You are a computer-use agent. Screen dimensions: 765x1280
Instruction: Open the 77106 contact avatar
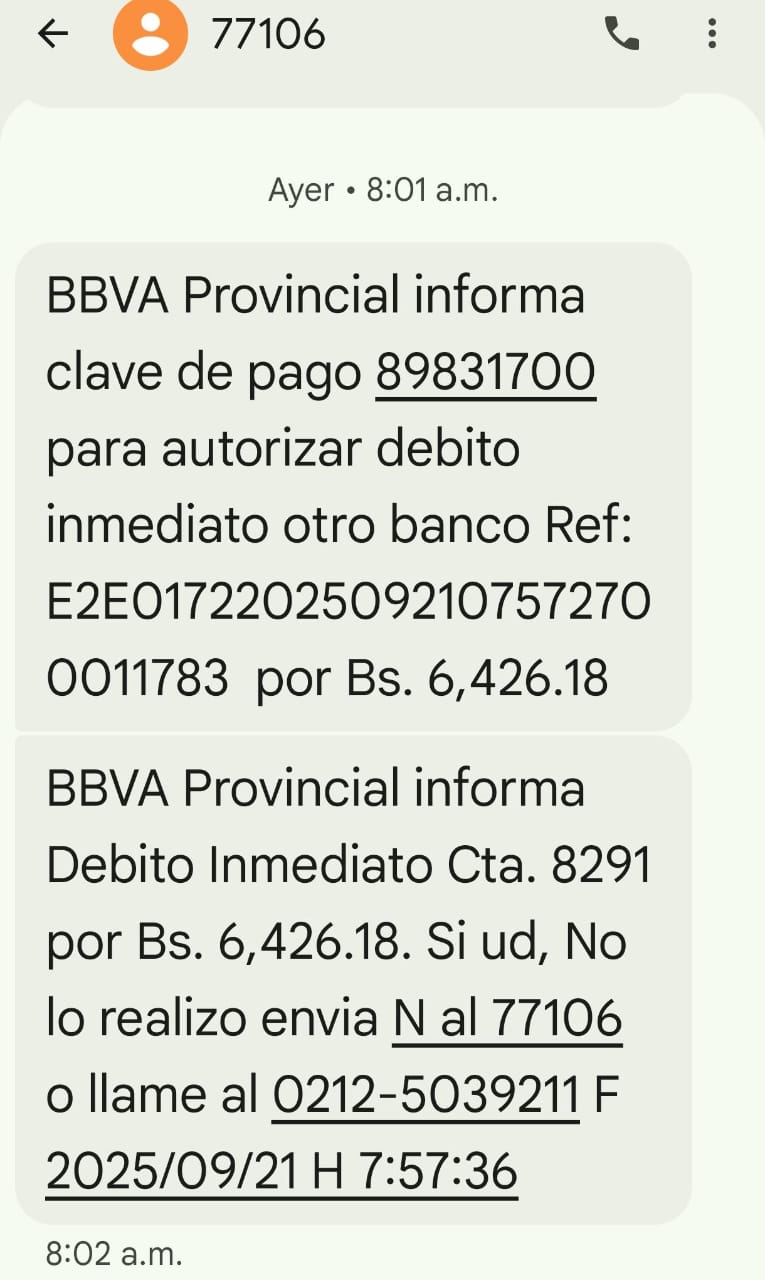point(150,35)
